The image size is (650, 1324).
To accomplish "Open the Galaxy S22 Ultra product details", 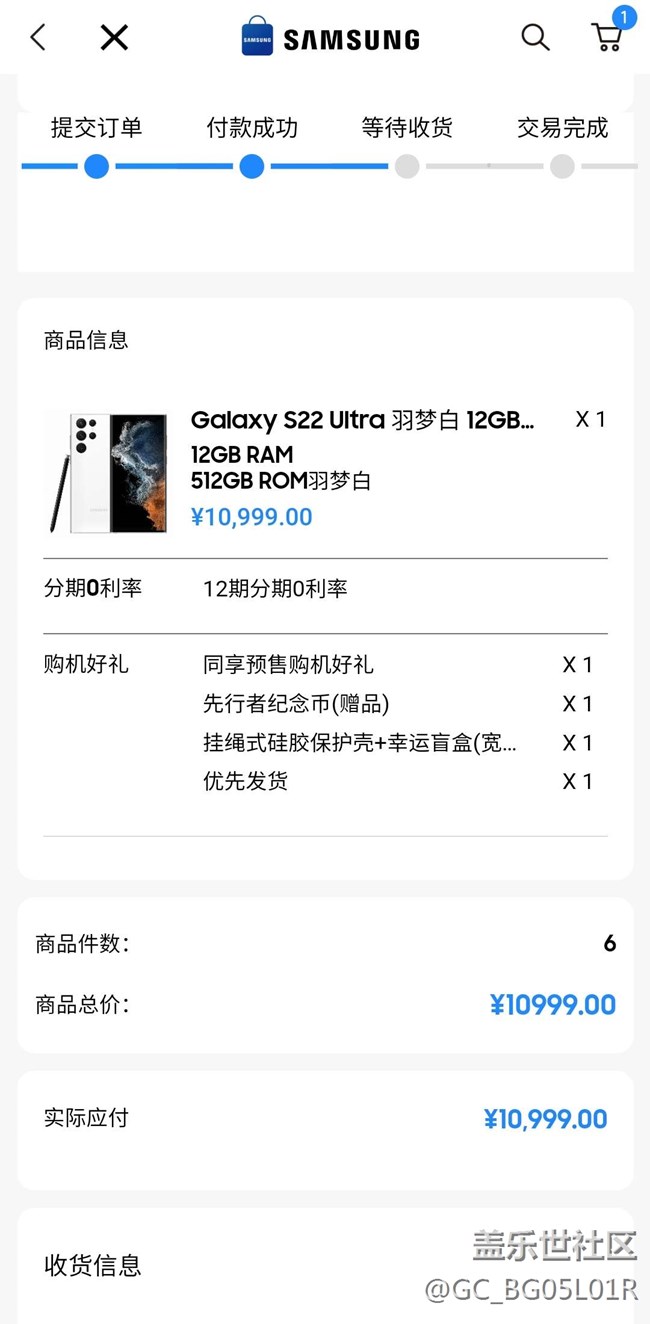I will point(362,420).
